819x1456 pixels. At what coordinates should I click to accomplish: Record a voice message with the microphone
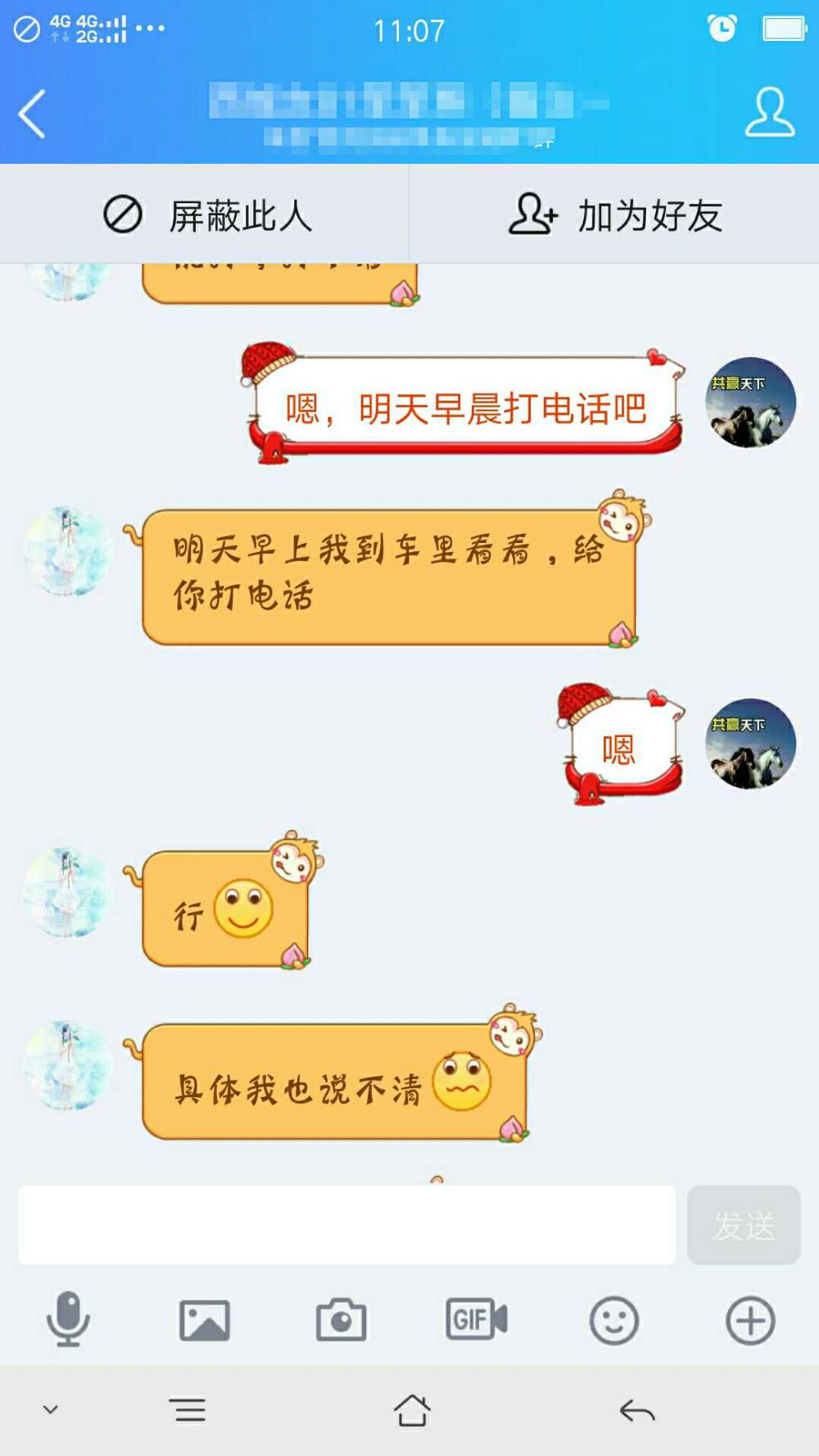68,1319
